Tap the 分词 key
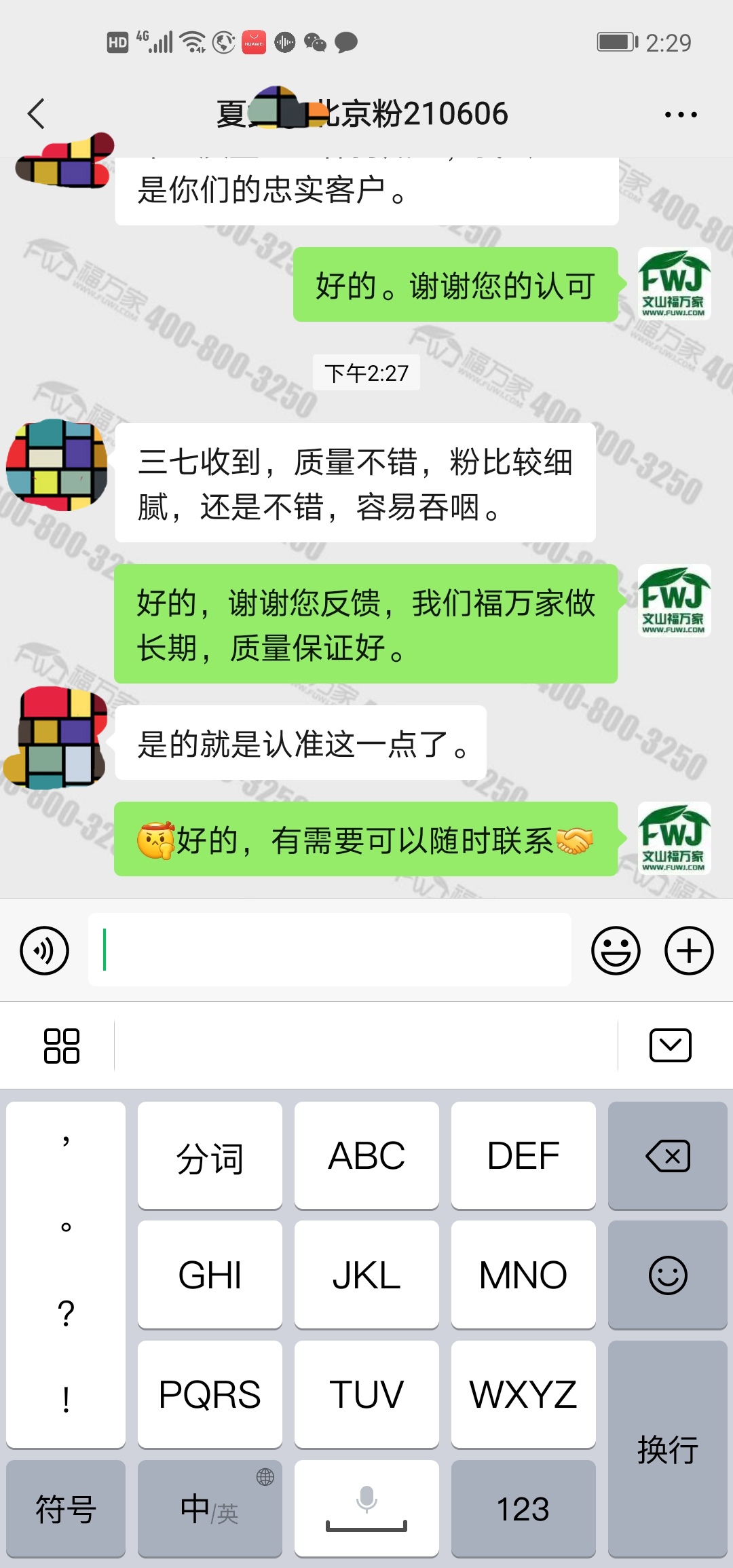 [210, 1156]
